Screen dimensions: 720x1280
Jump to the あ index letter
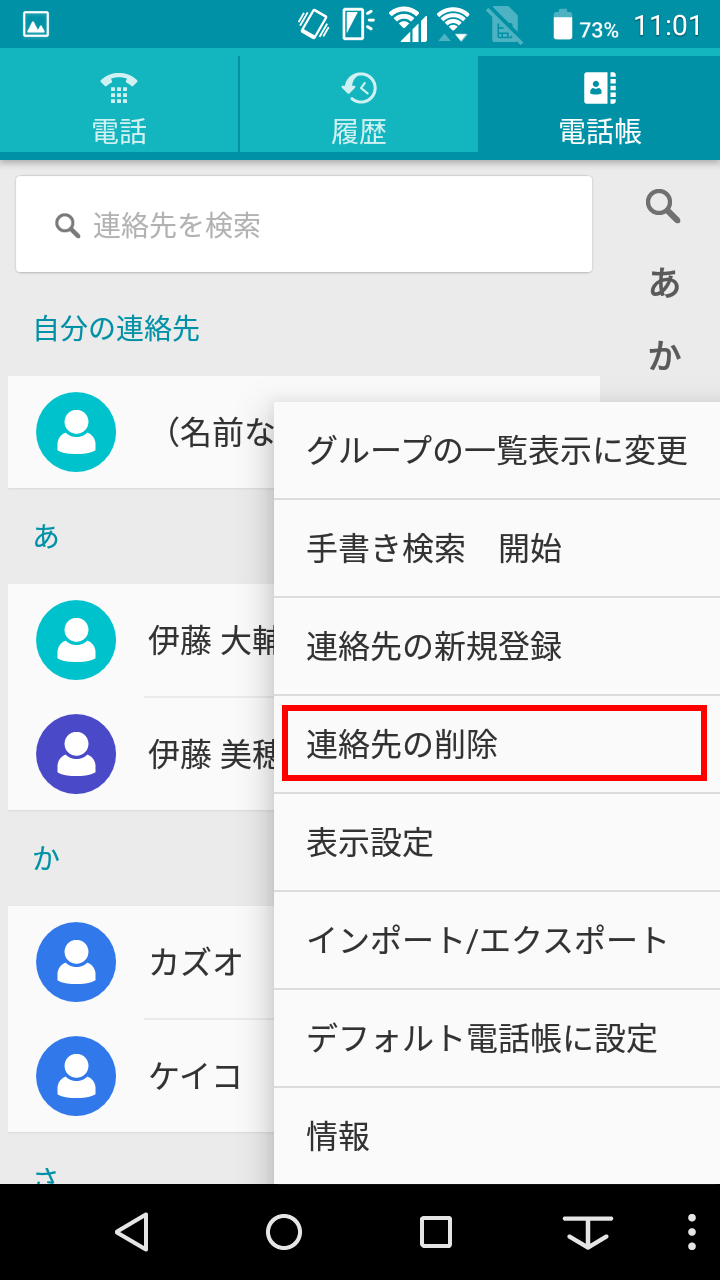pyautogui.click(x=664, y=284)
